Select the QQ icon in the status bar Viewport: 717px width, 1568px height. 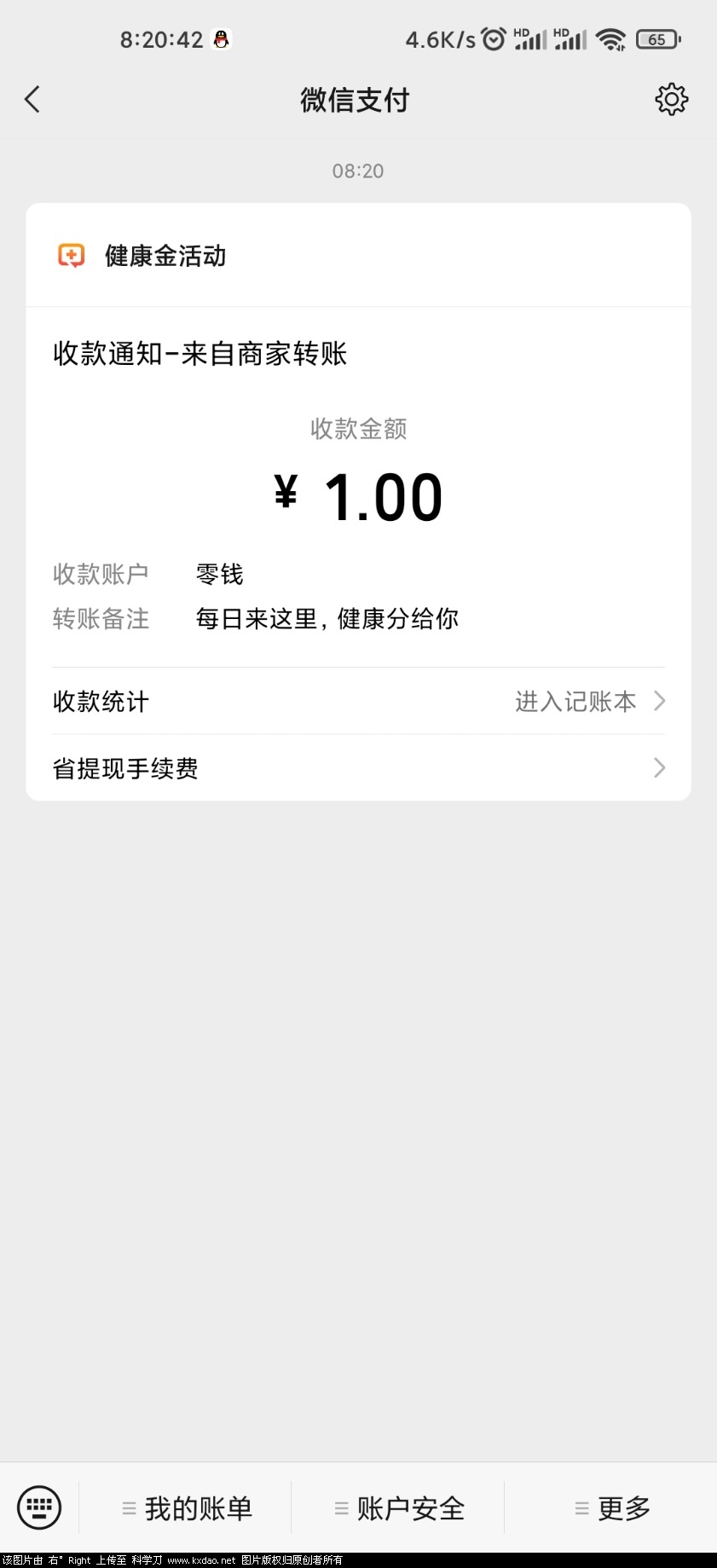[221, 38]
